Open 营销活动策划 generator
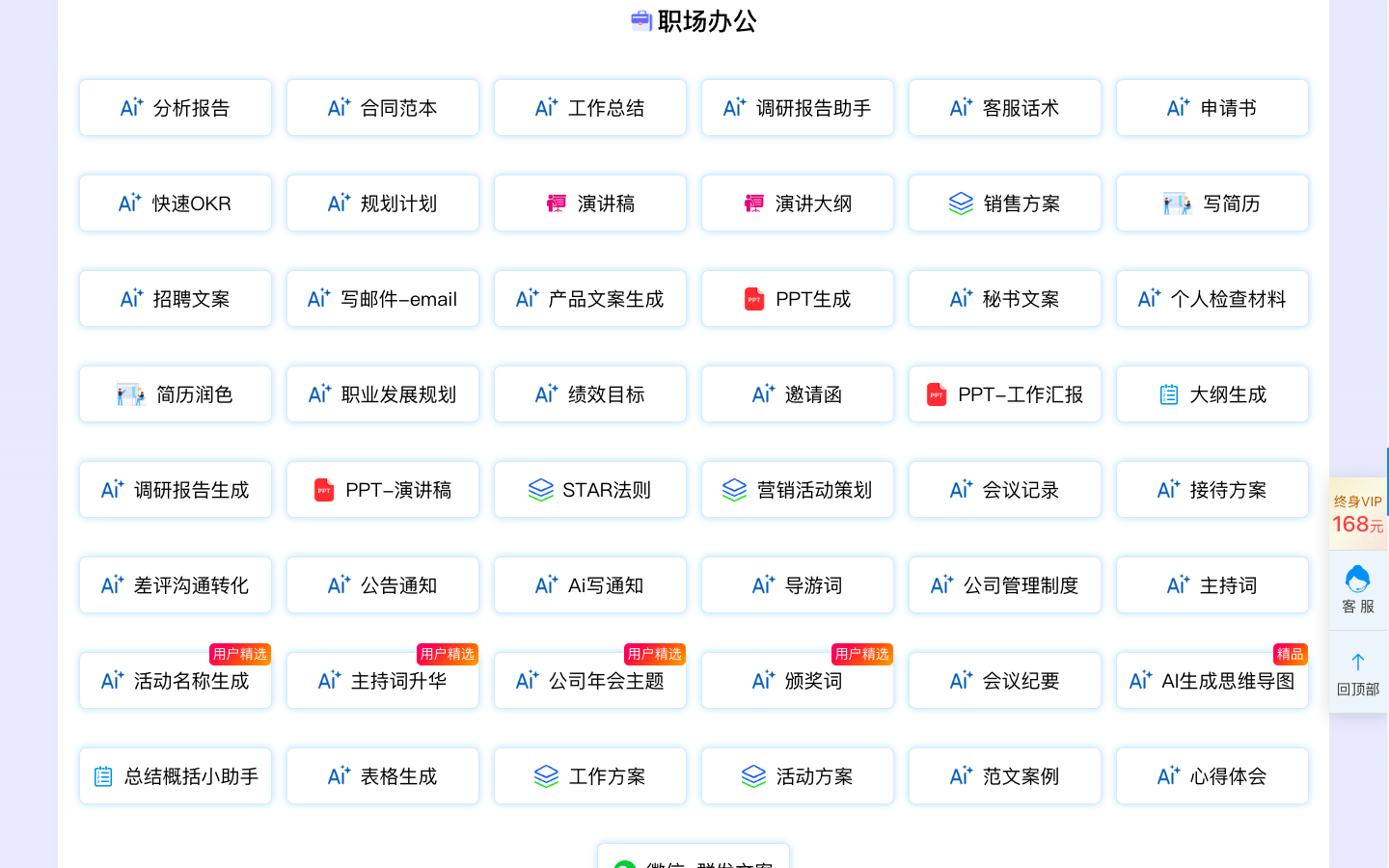1389x868 pixels. point(798,490)
